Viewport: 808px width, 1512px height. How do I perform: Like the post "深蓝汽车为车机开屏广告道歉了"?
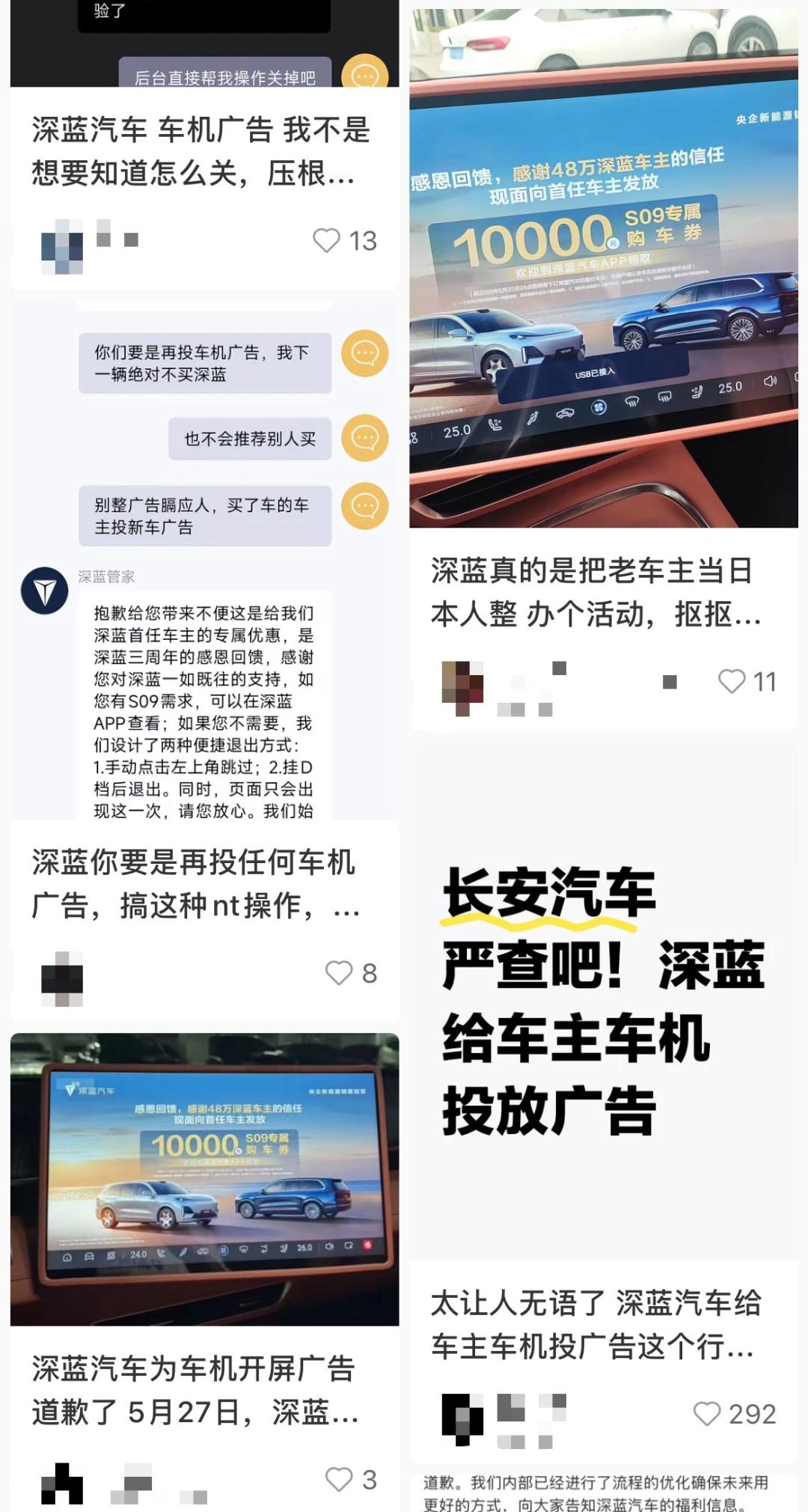(x=339, y=1480)
